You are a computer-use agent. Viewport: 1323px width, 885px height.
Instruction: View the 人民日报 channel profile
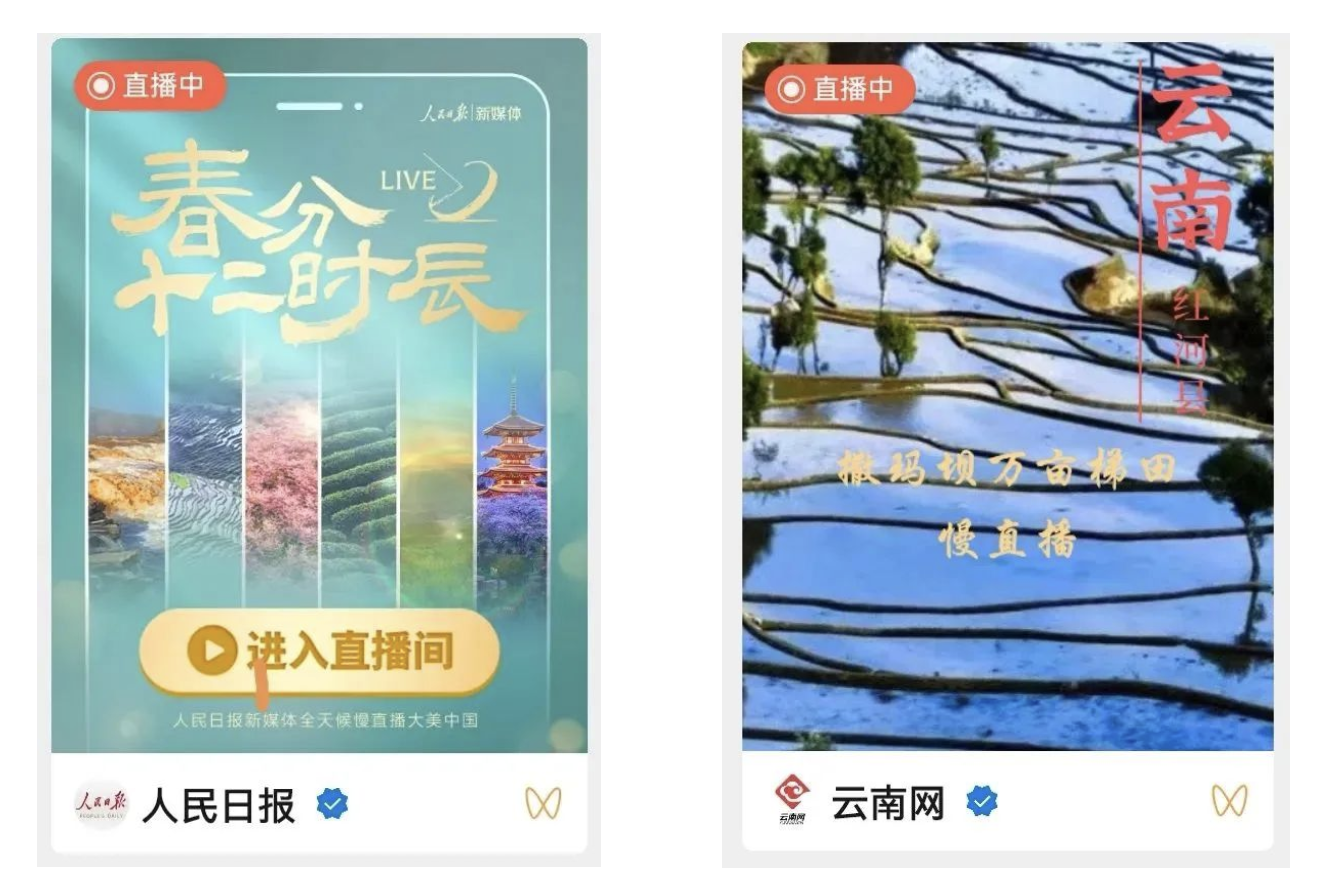217,804
